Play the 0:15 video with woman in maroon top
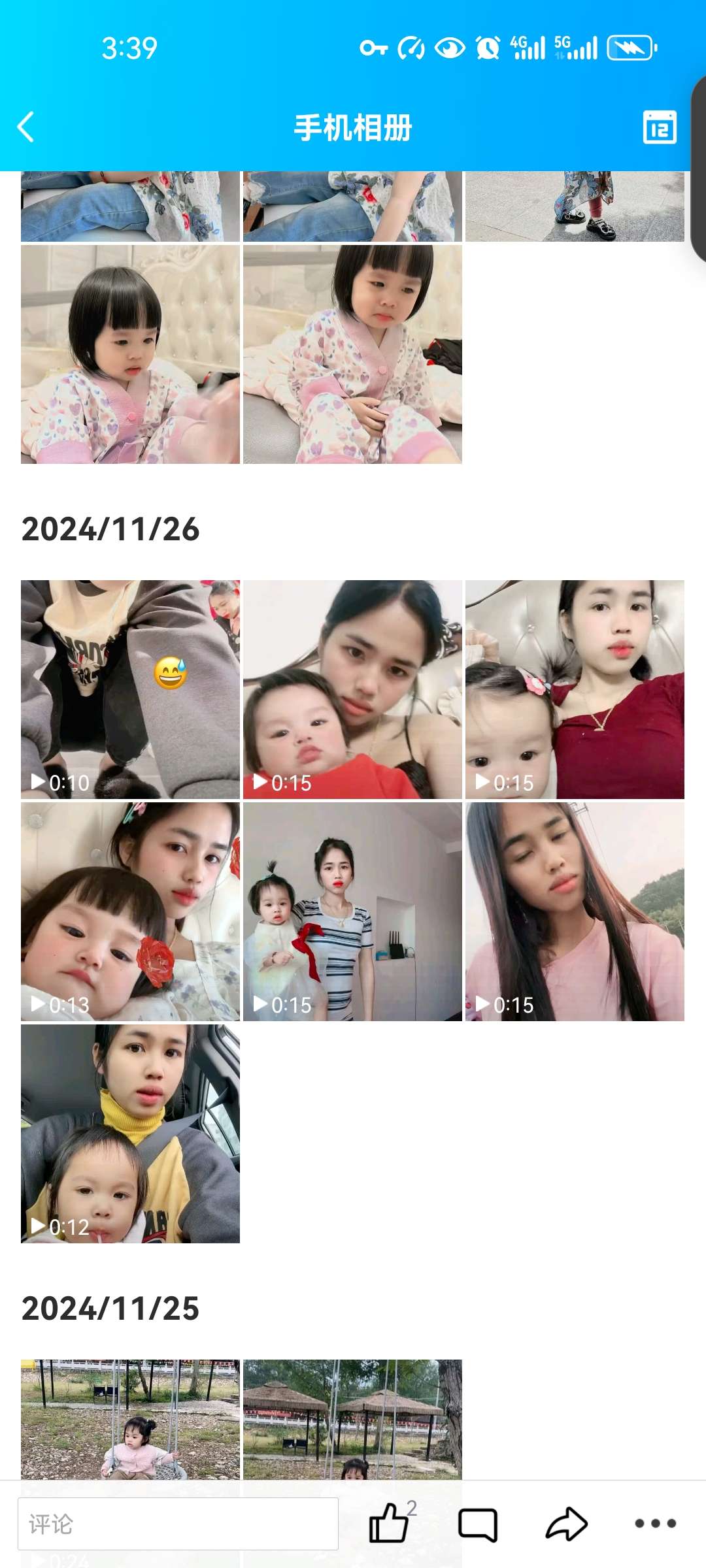 point(575,689)
